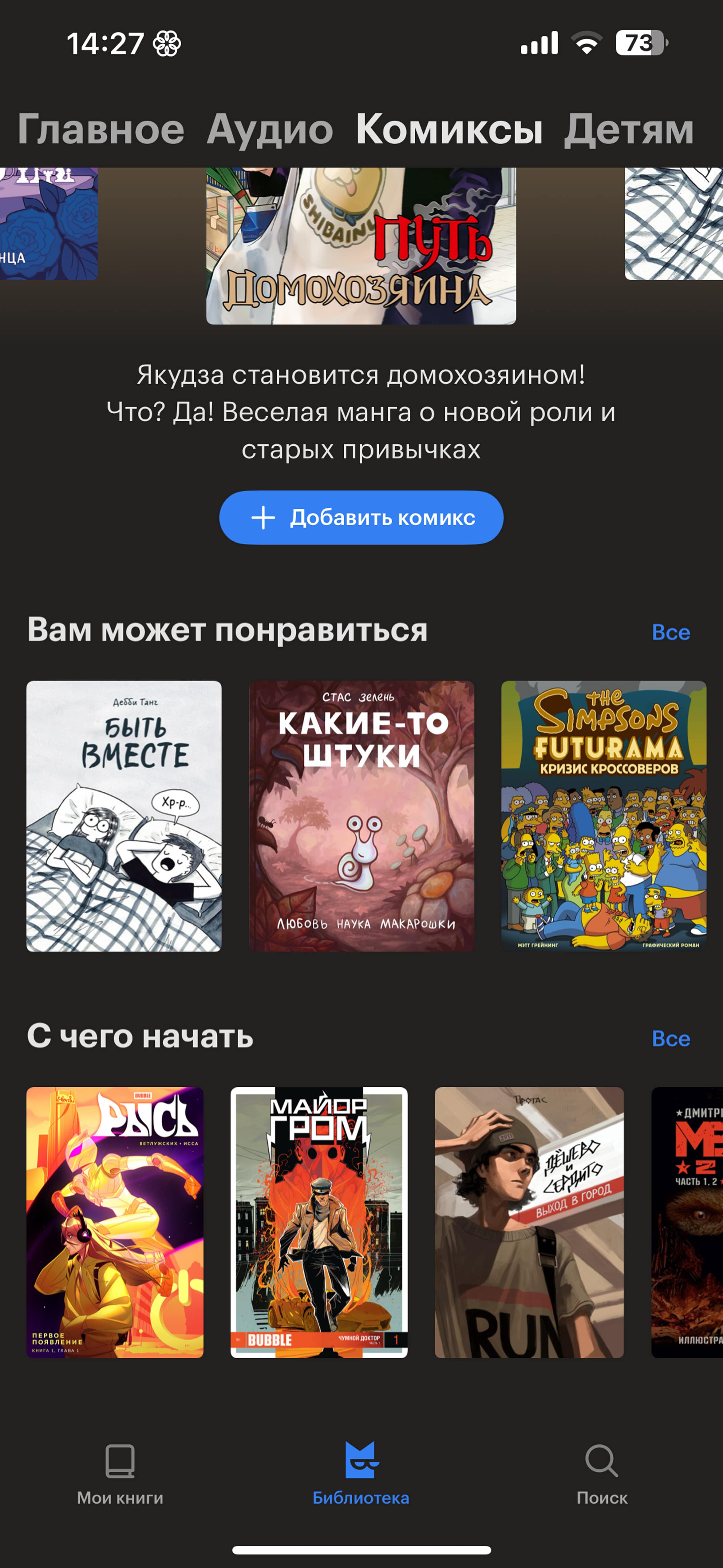Show all in Вам может понравиться
This screenshot has width=723, height=1568.
[x=671, y=632]
